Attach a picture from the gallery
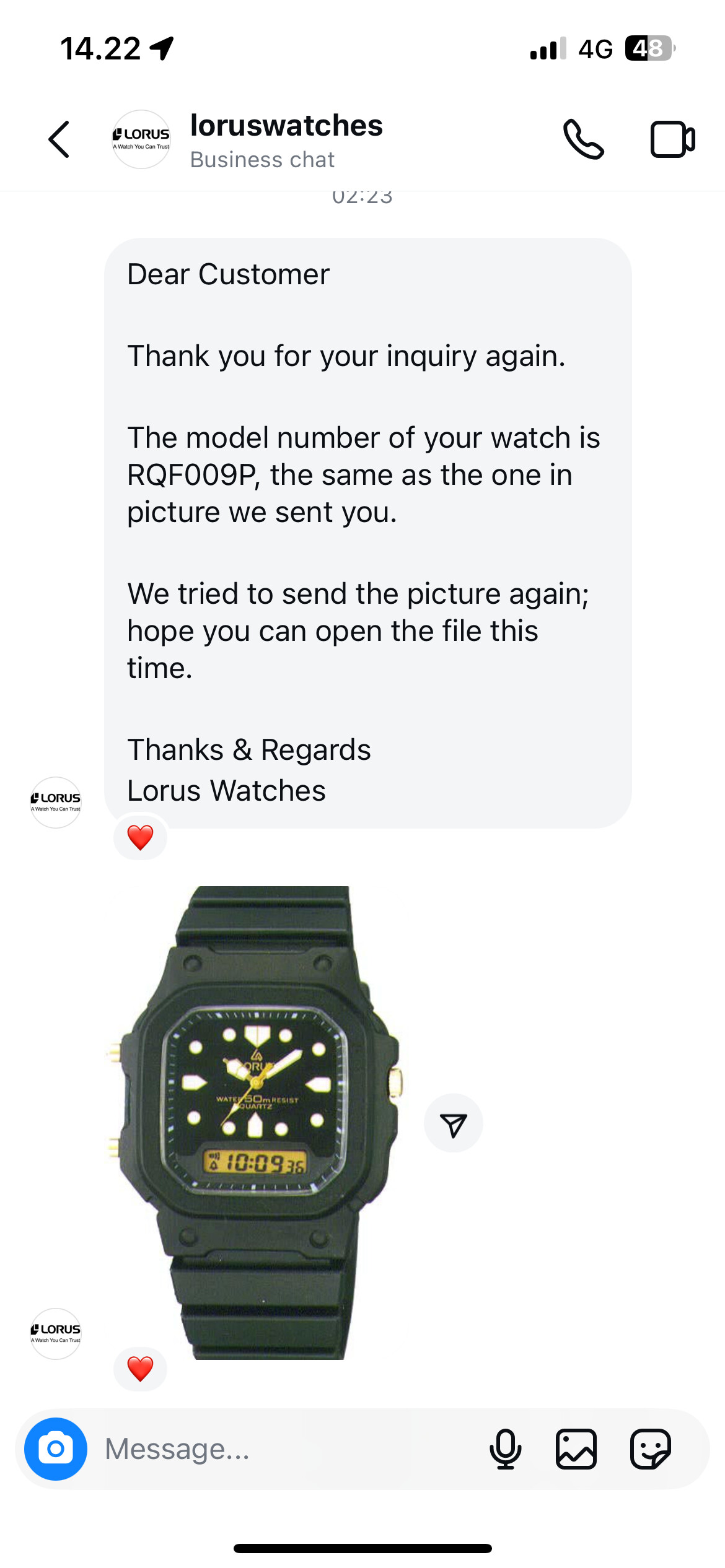This screenshot has width=725, height=1568. 576,1449
